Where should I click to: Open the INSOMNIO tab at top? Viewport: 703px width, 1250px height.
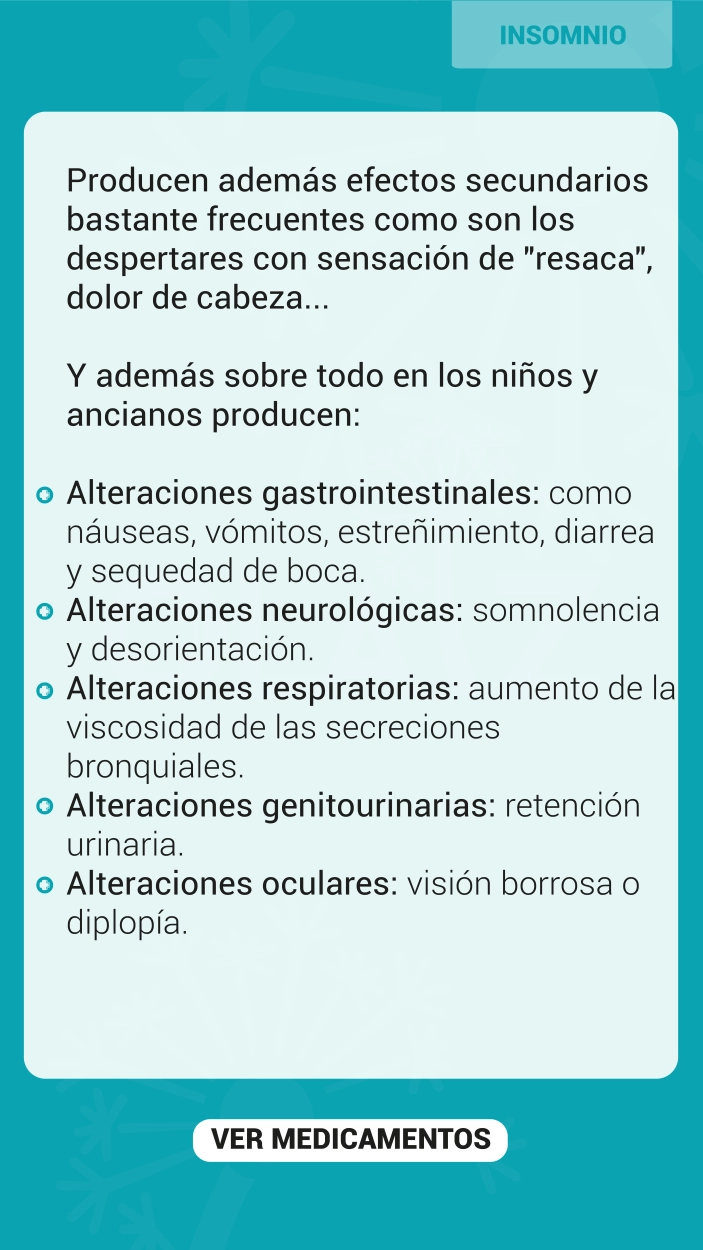562,35
